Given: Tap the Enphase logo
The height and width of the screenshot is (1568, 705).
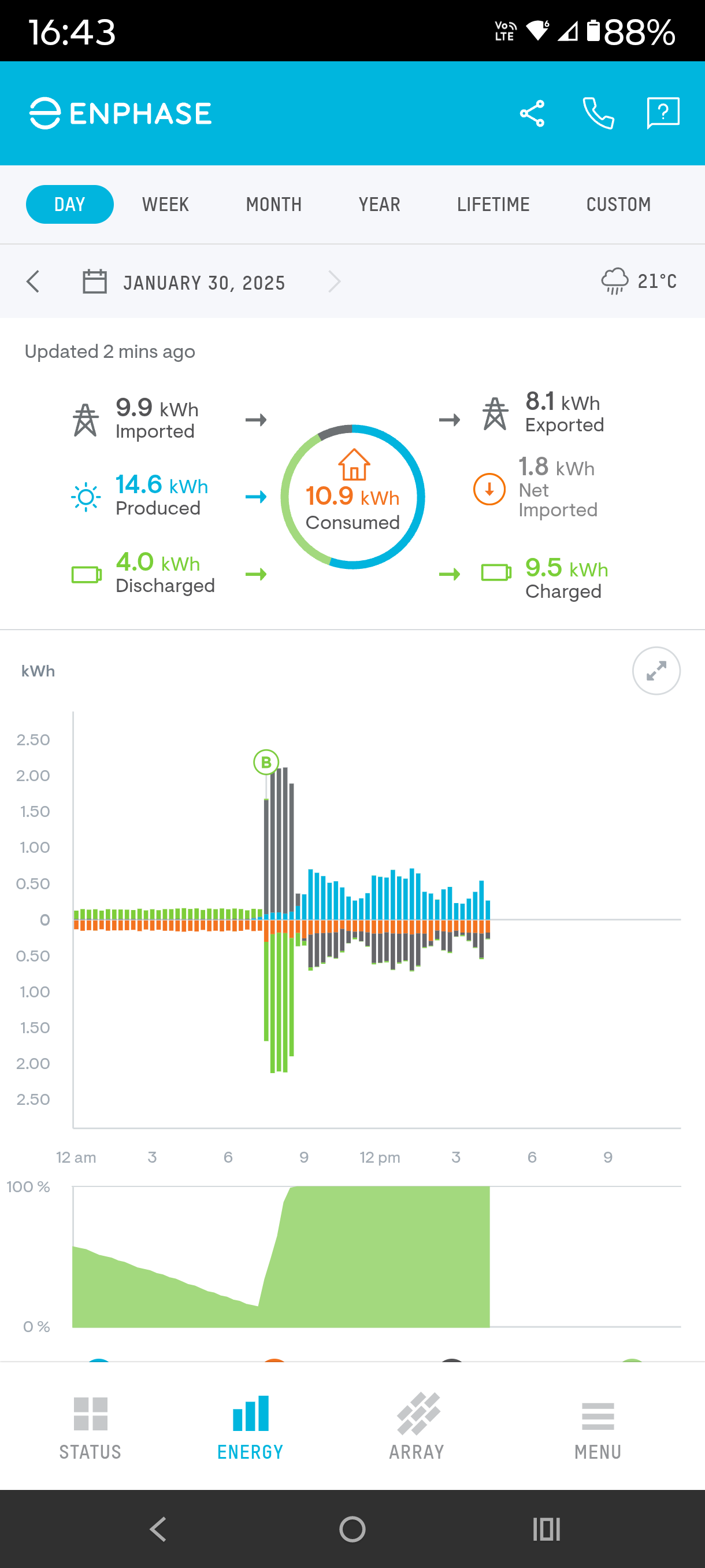Looking at the screenshot, I should point(120,112).
